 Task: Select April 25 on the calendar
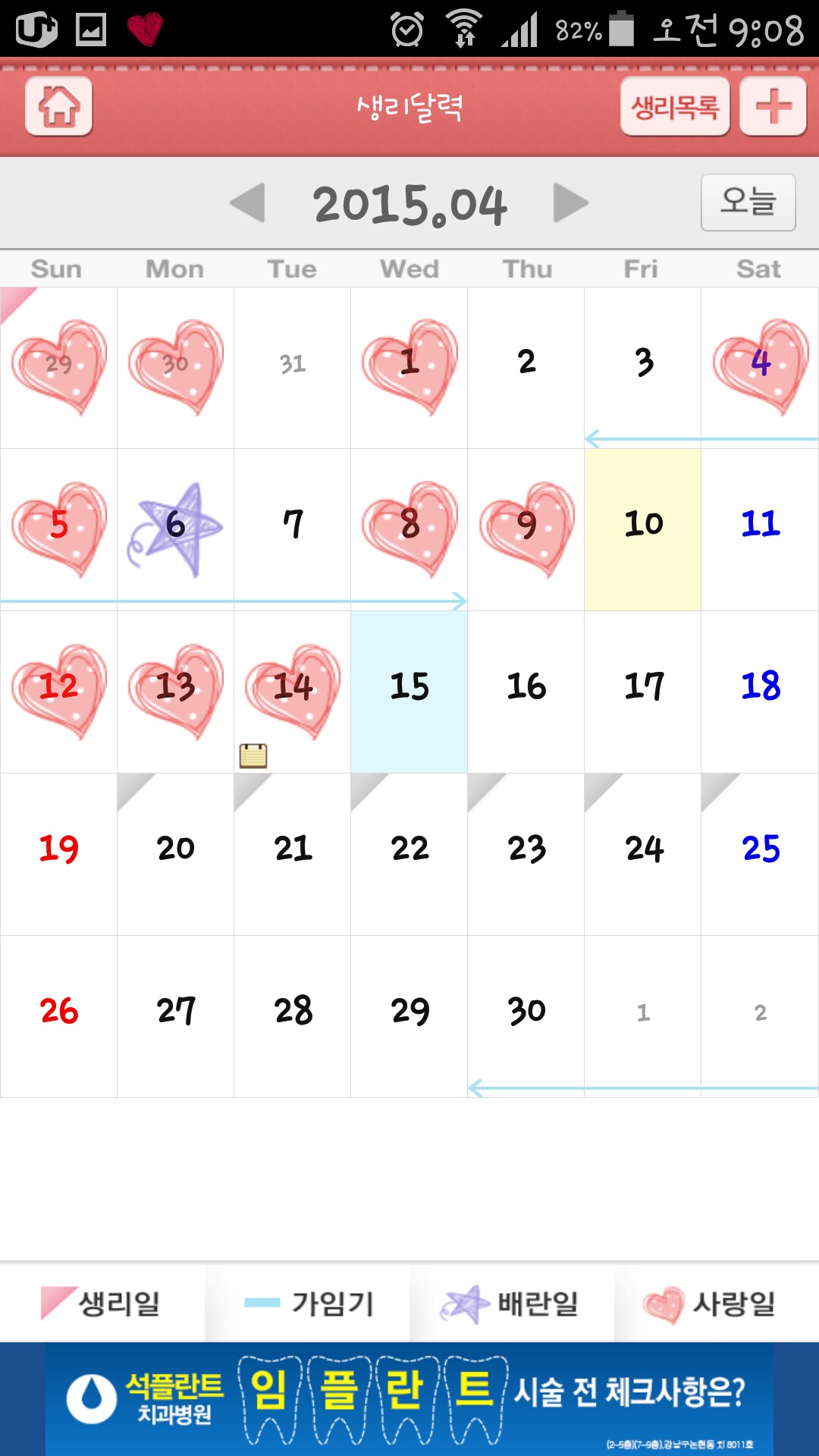pyautogui.click(x=760, y=853)
